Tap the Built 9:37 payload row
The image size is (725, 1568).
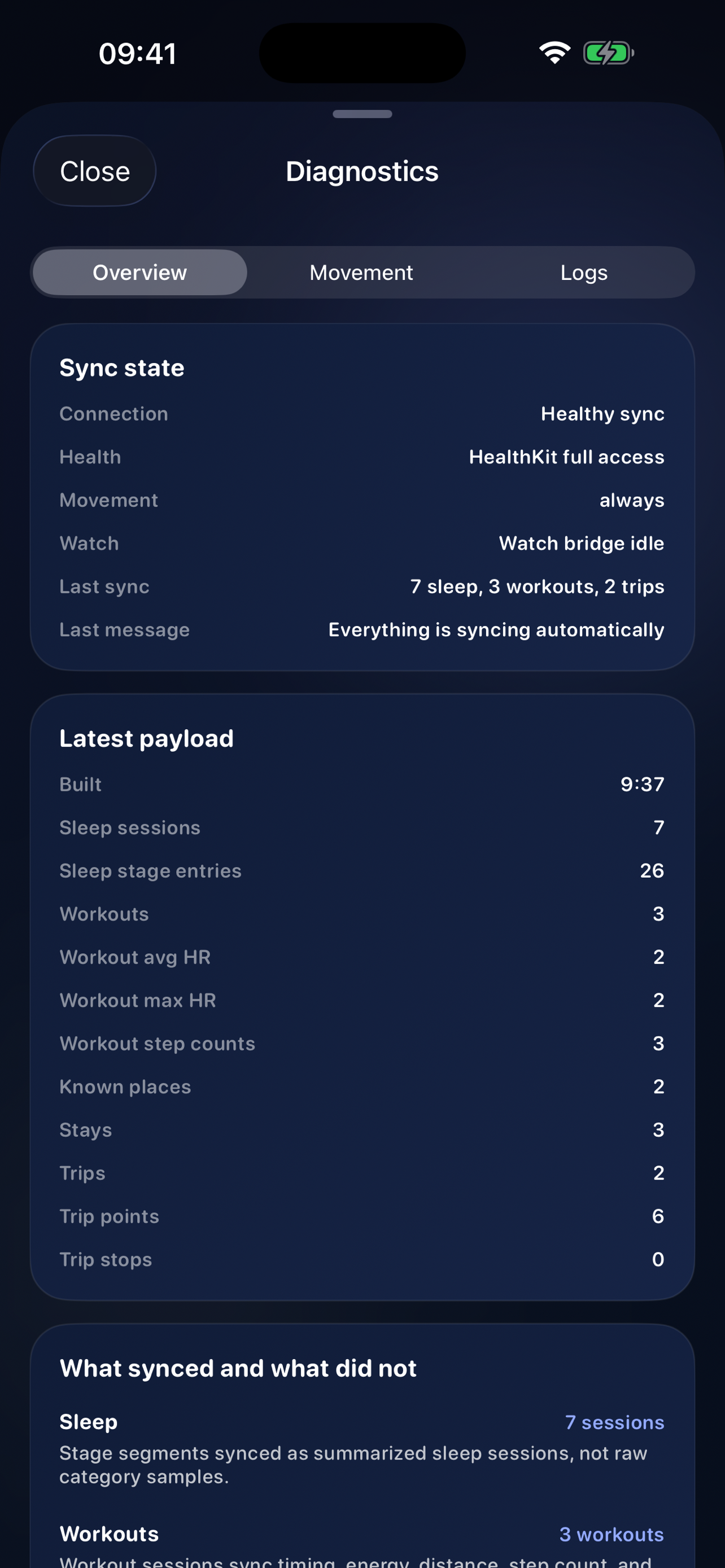362,785
